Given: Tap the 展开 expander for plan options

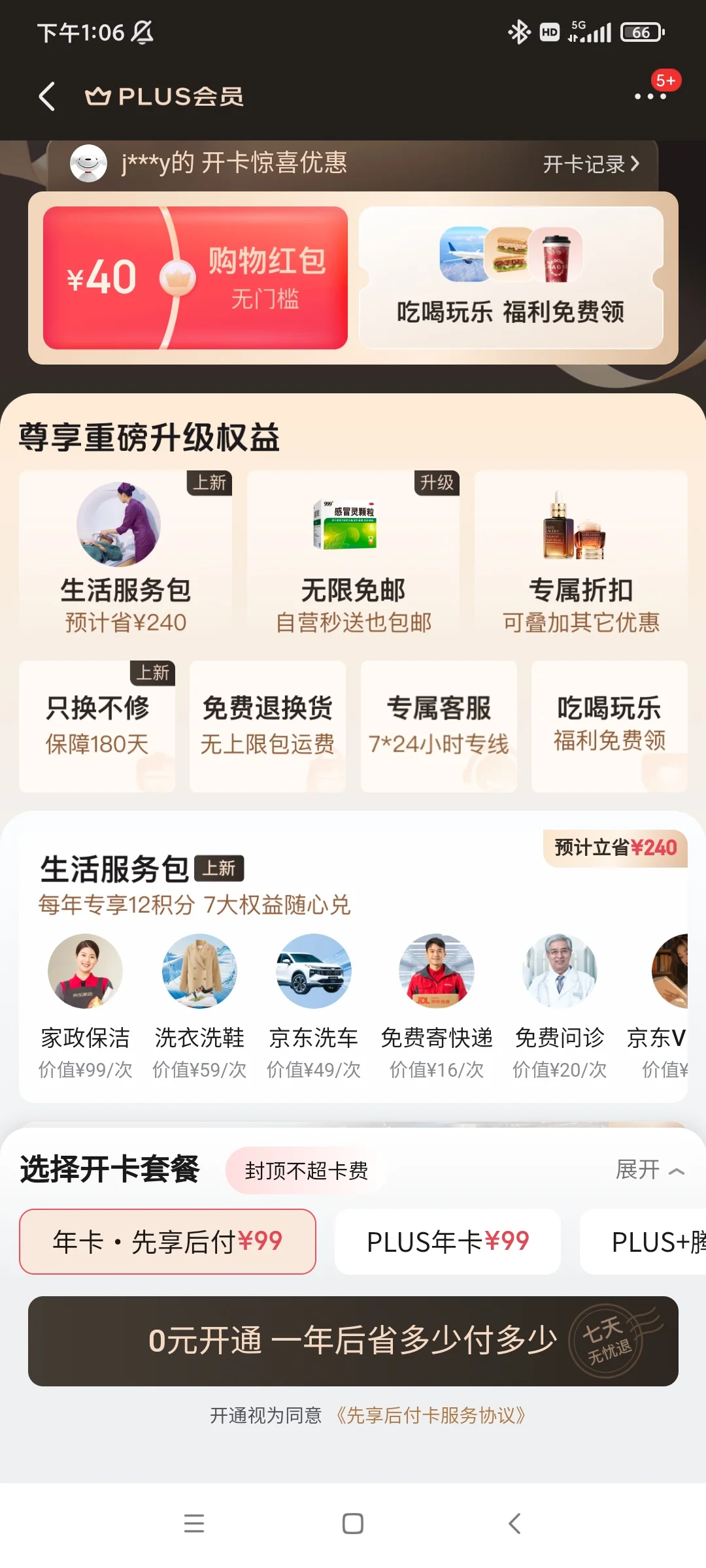Looking at the screenshot, I should coord(650,1169).
